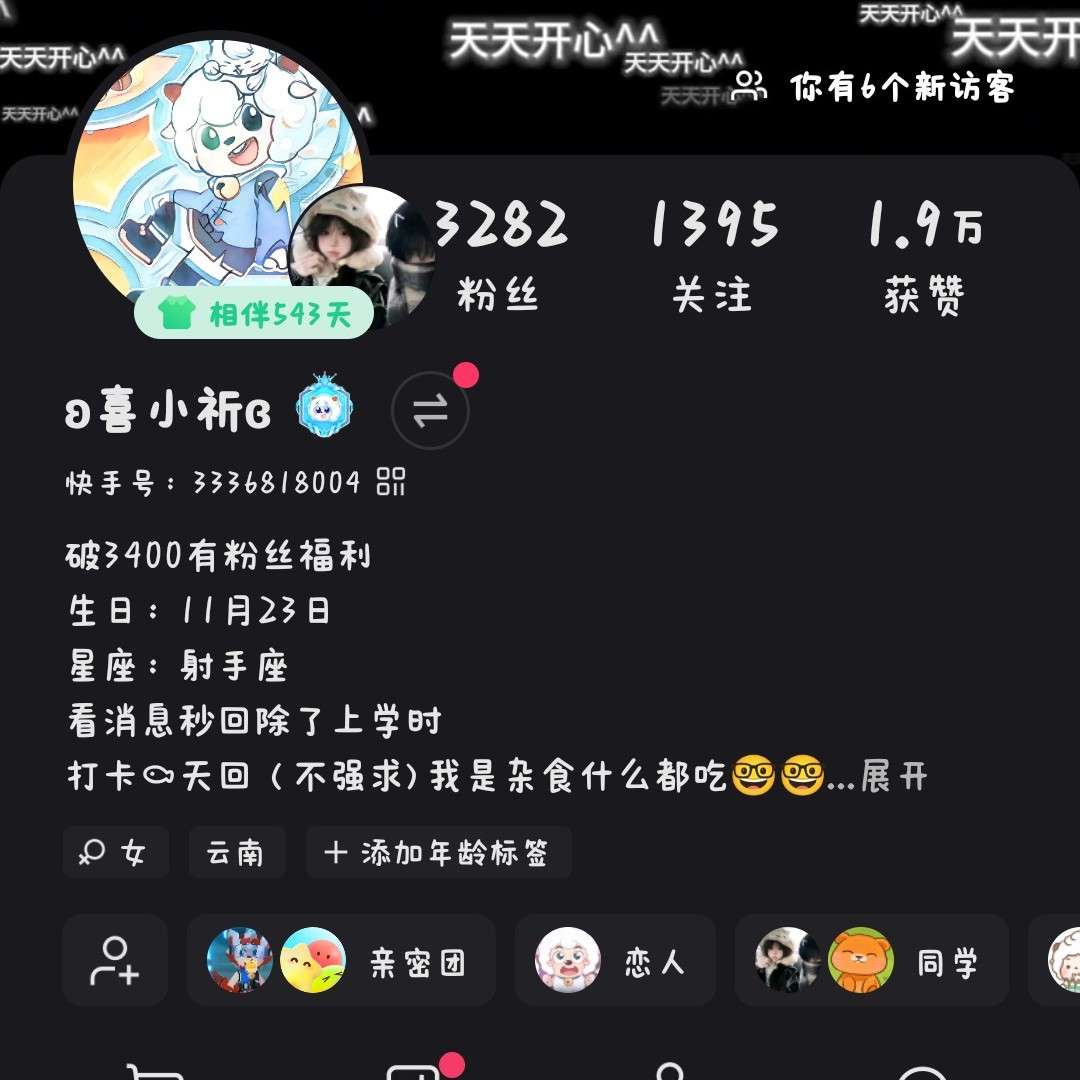Tap the 女 gender tag
The image size is (1080, 1080).
115,853
